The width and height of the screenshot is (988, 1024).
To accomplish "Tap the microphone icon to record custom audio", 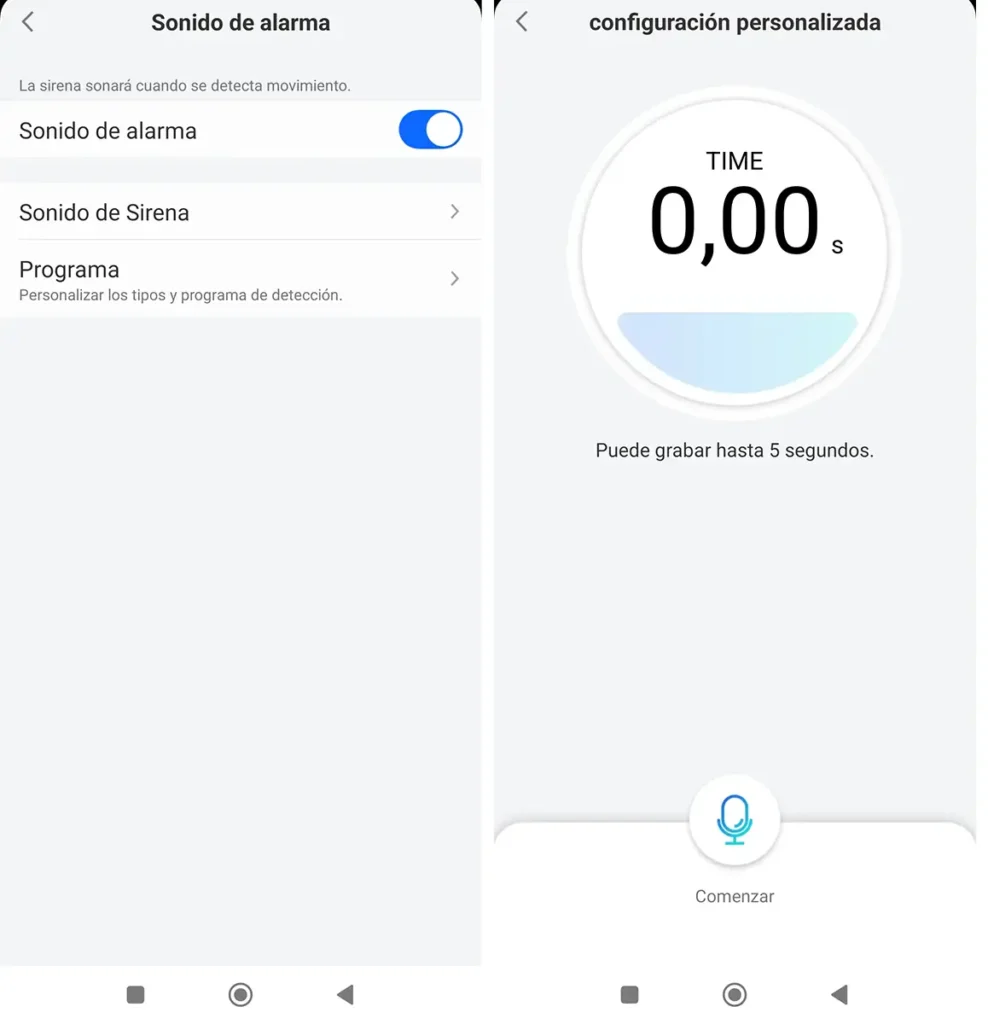I will [x=735, y=818].
